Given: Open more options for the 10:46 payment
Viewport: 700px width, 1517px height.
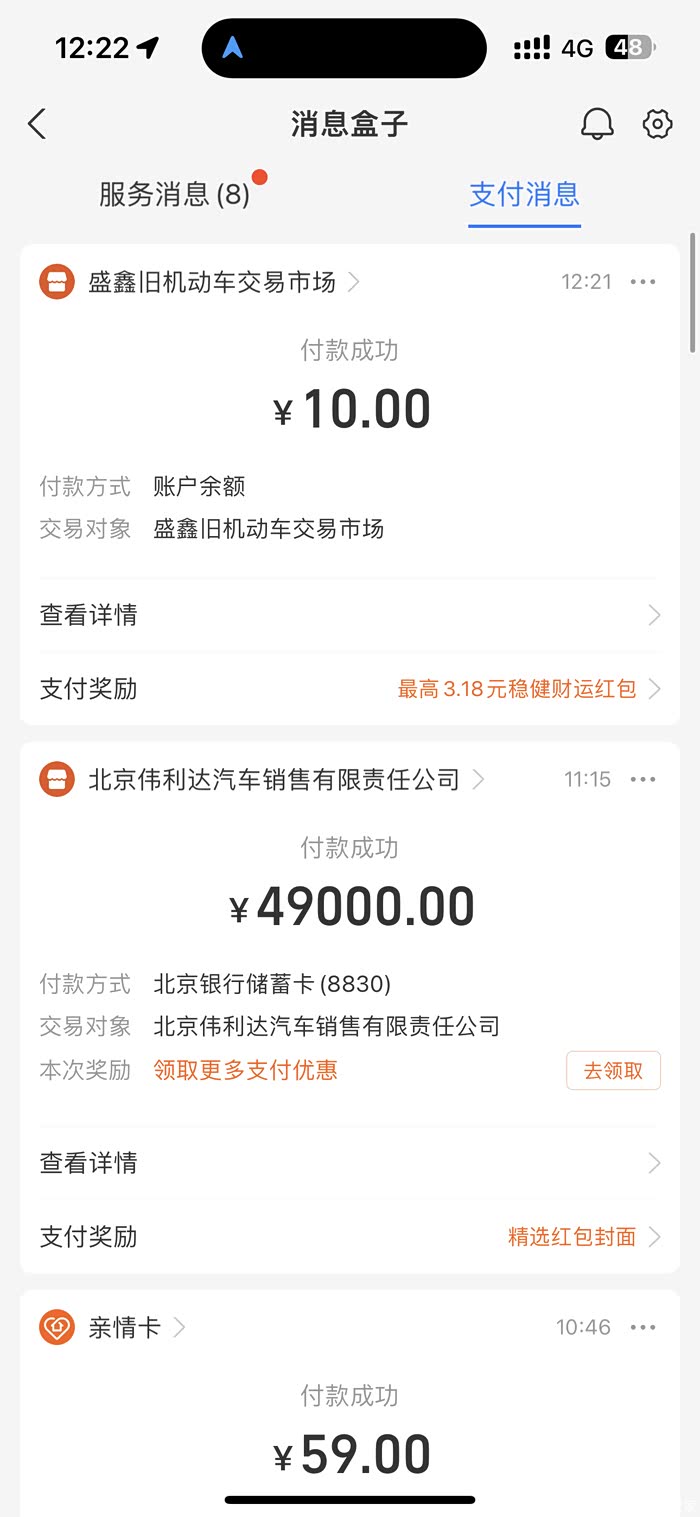Looking at the screenshot, I should [x=643, y=1327].
